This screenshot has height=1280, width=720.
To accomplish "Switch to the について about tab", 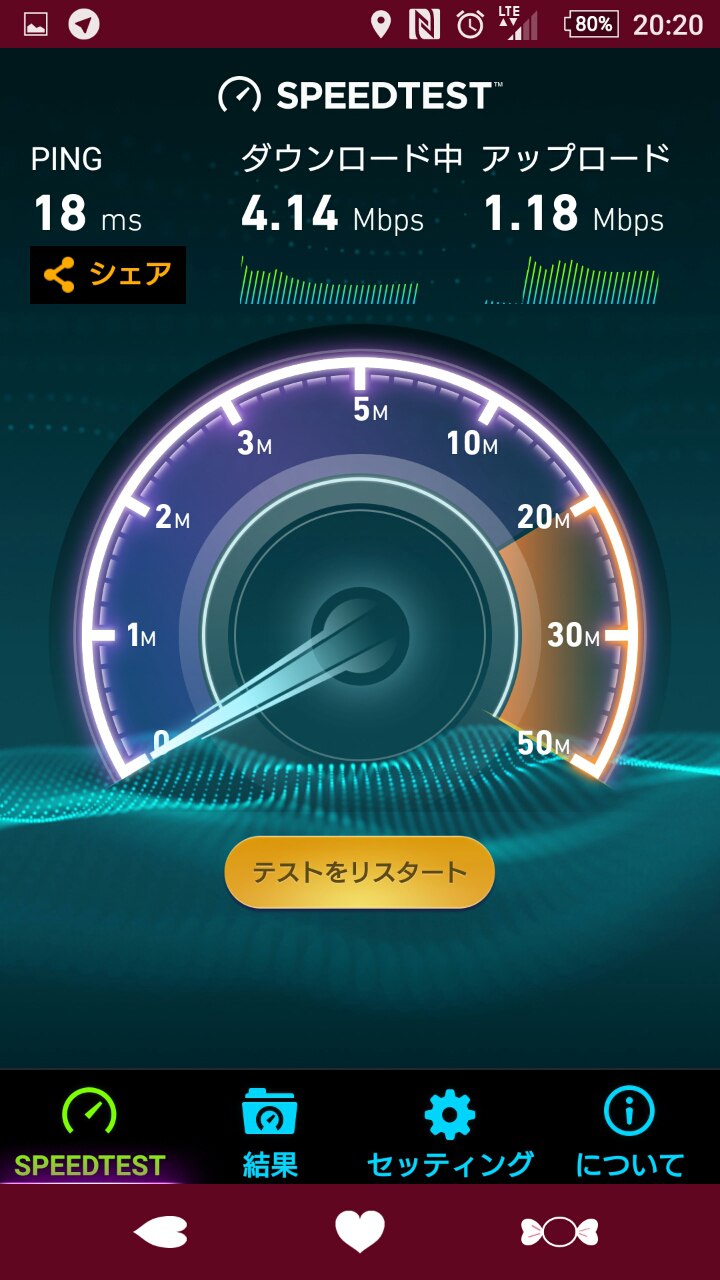I will point(630,1132).
